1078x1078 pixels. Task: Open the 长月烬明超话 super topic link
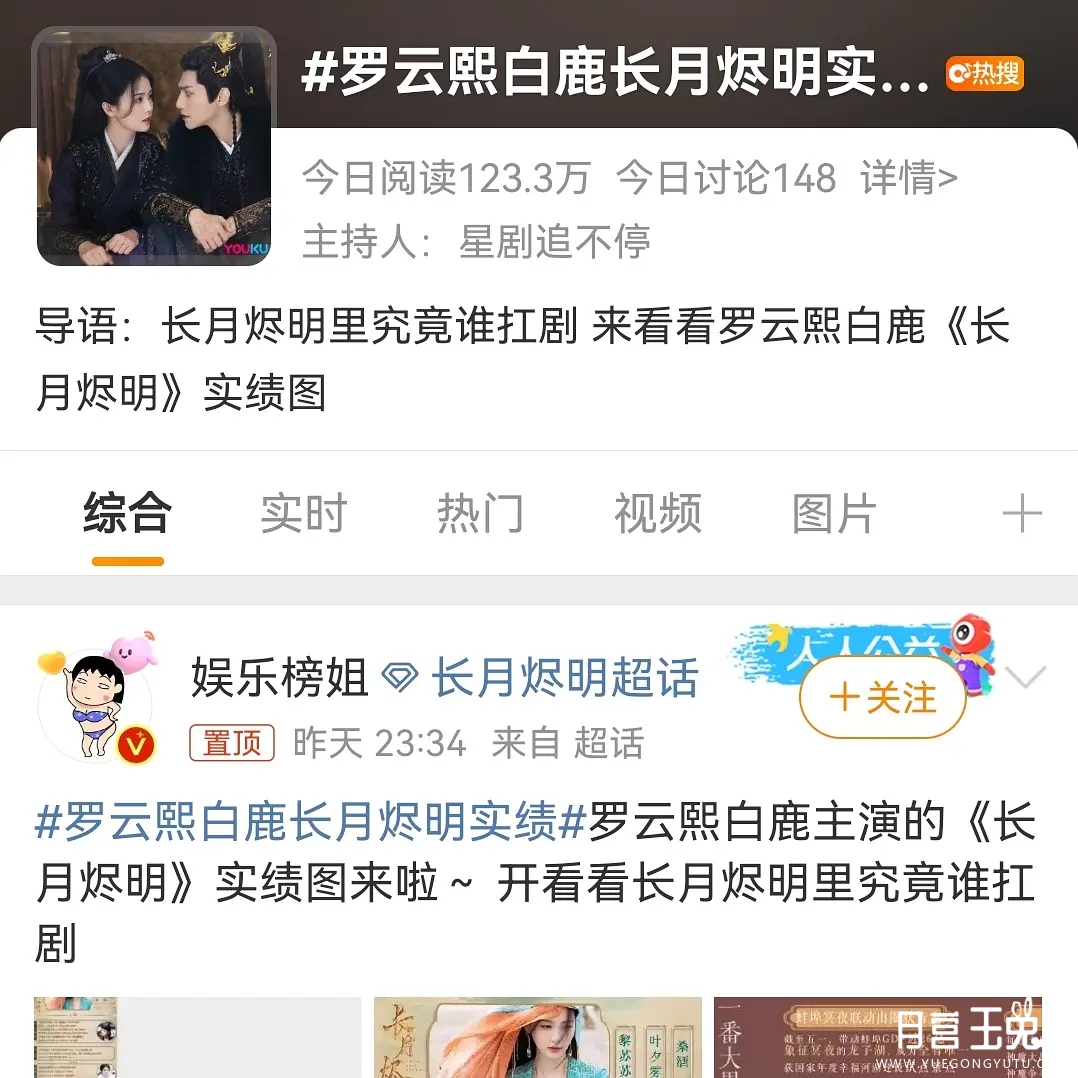tap(564, 679)
